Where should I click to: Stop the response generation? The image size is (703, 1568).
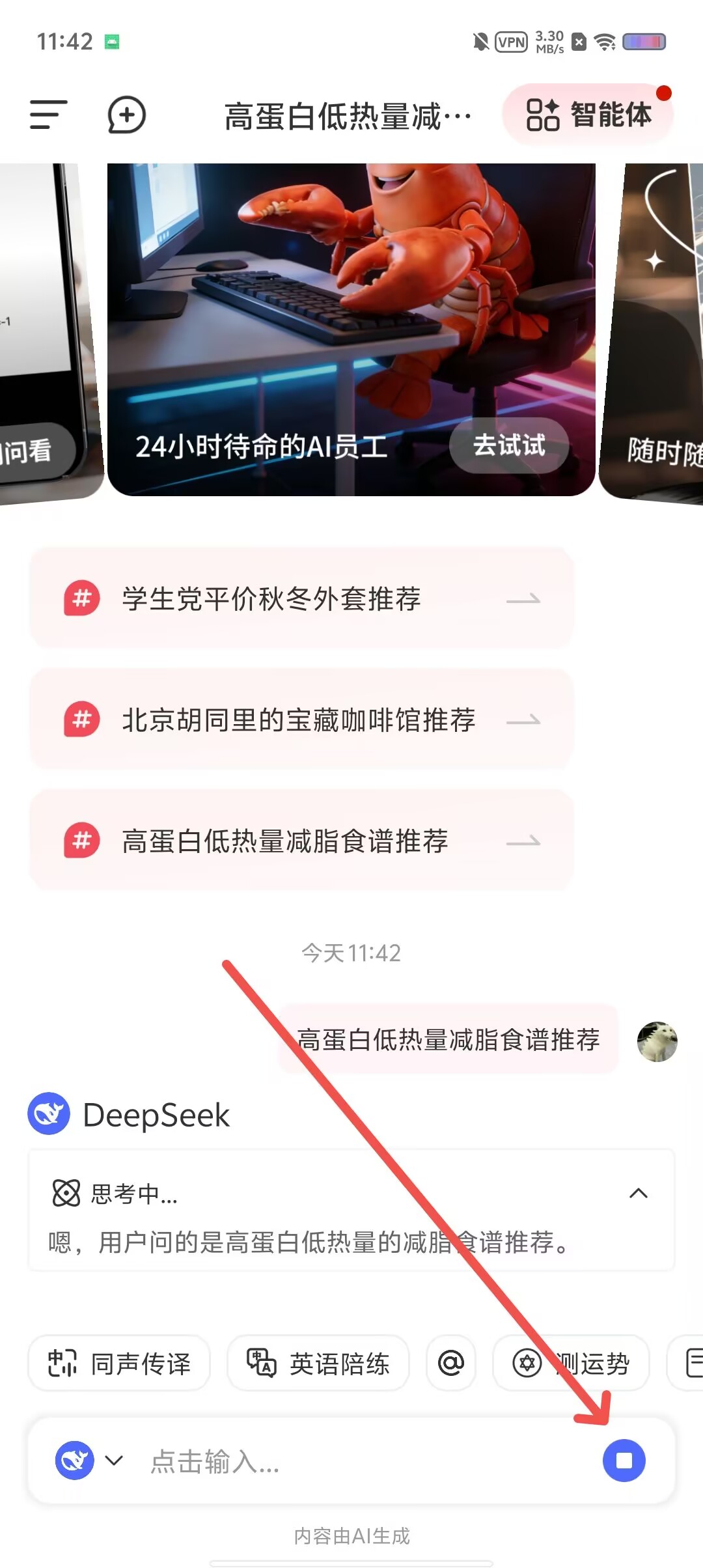[x=624, y=1461]
